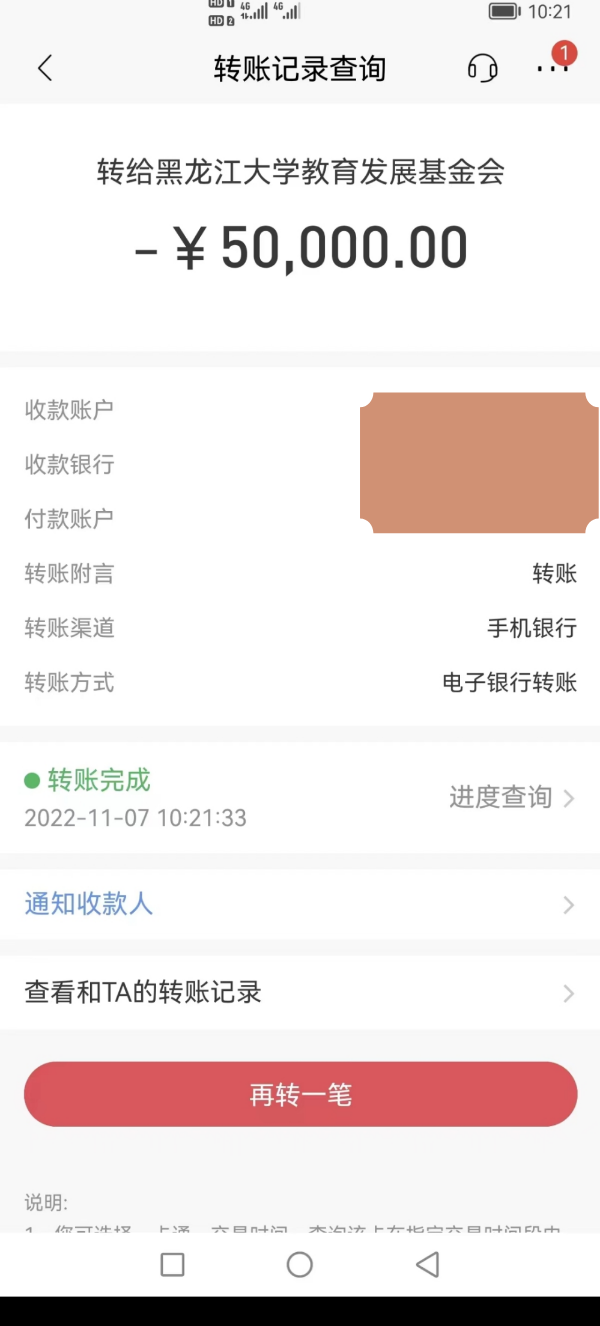Open the three-dot overflow menu
This screenshot has height=1326, width=600.
tap(552, 68)
